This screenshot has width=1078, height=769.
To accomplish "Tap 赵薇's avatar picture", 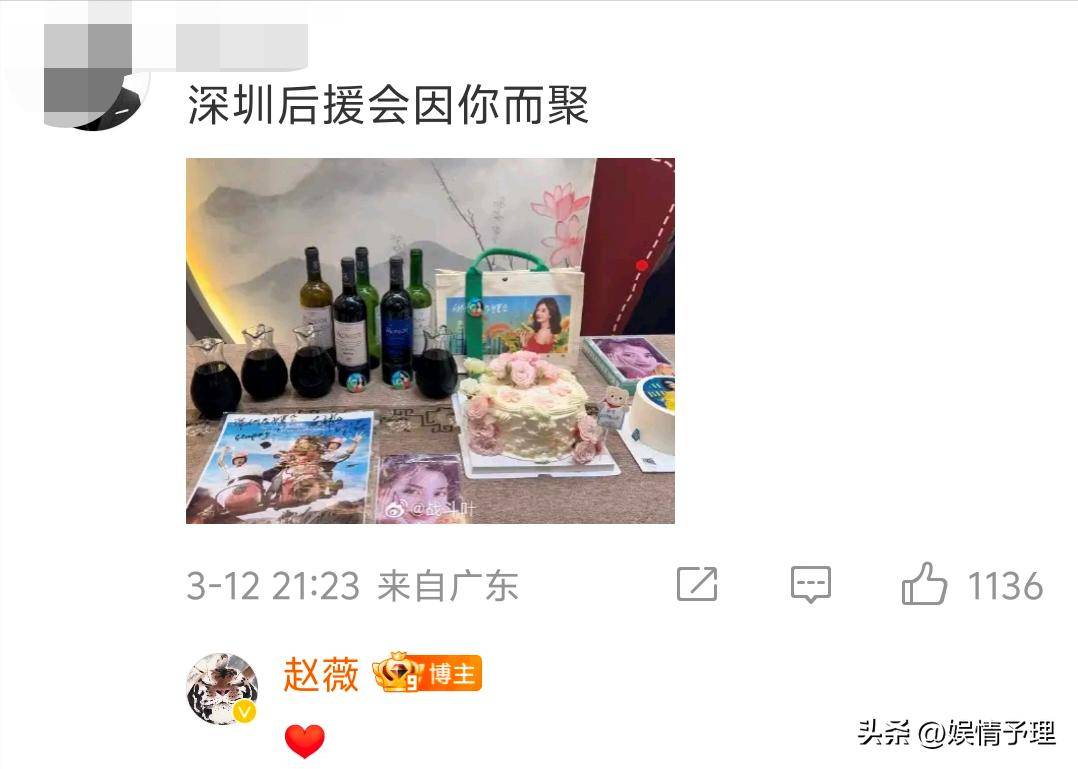I will point(222,689).
